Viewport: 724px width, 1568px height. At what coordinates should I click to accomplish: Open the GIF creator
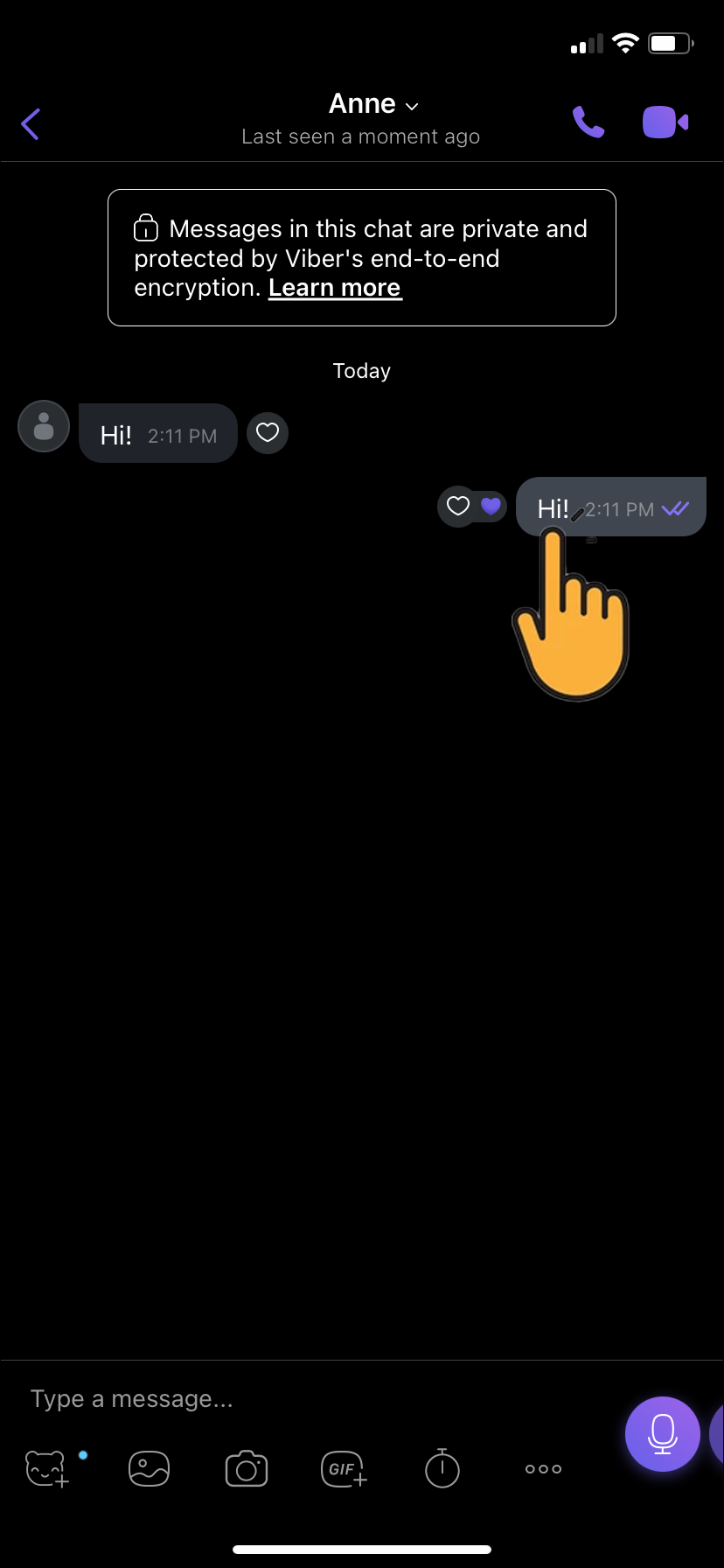[344, 1469]
